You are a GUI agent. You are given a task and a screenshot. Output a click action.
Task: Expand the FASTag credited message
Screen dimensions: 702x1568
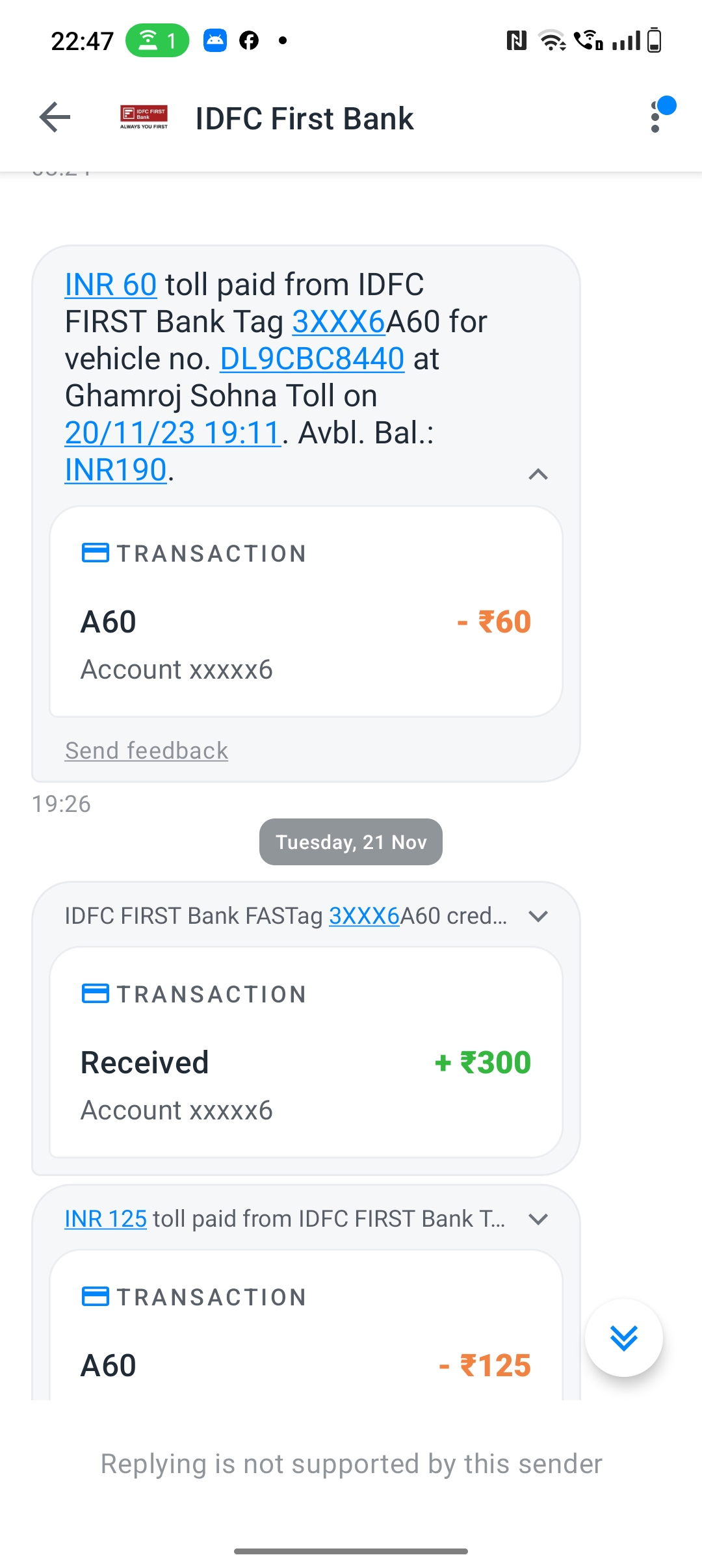tap(538, 916)
